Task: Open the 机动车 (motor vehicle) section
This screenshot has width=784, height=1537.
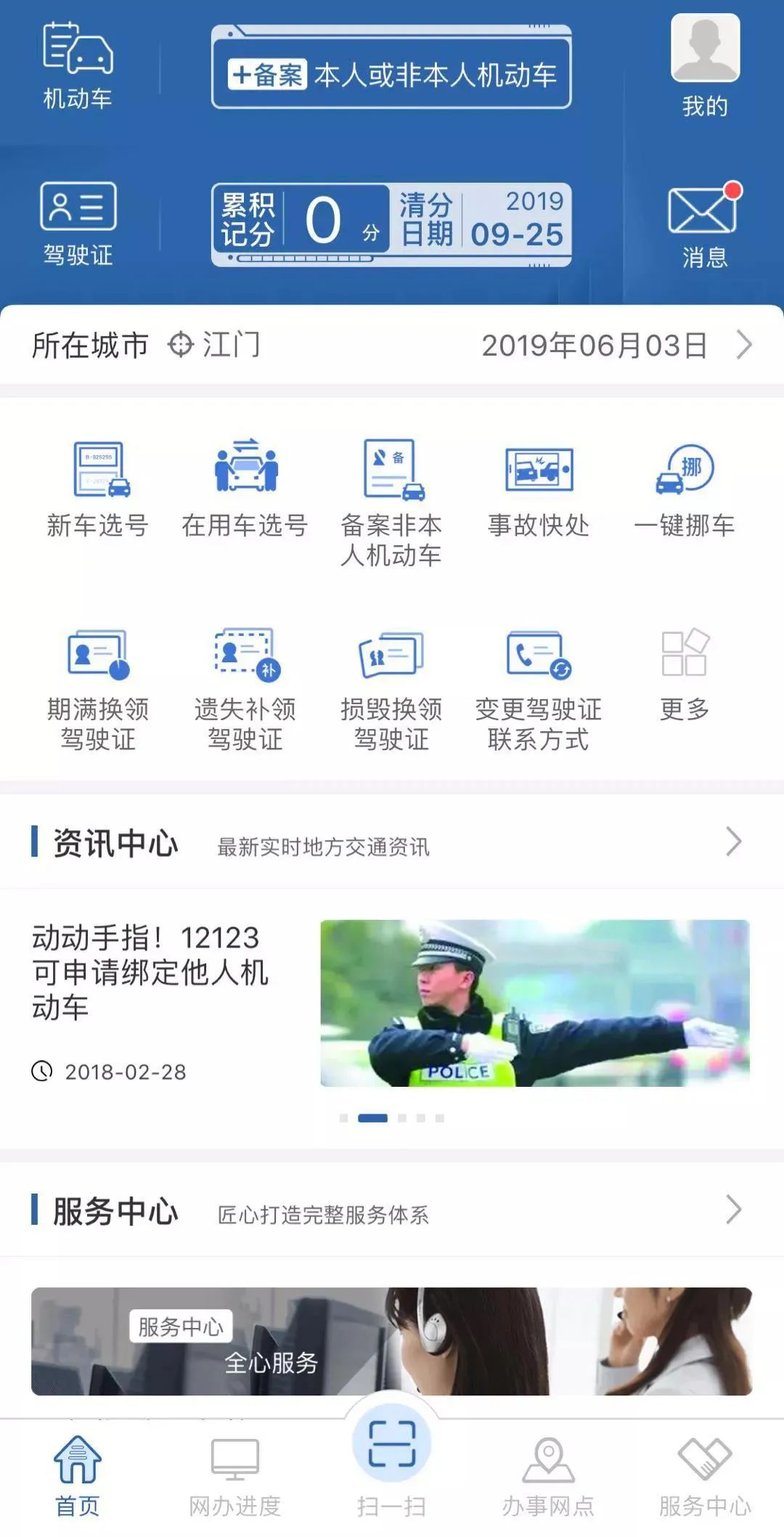Action: click(78, 66)
